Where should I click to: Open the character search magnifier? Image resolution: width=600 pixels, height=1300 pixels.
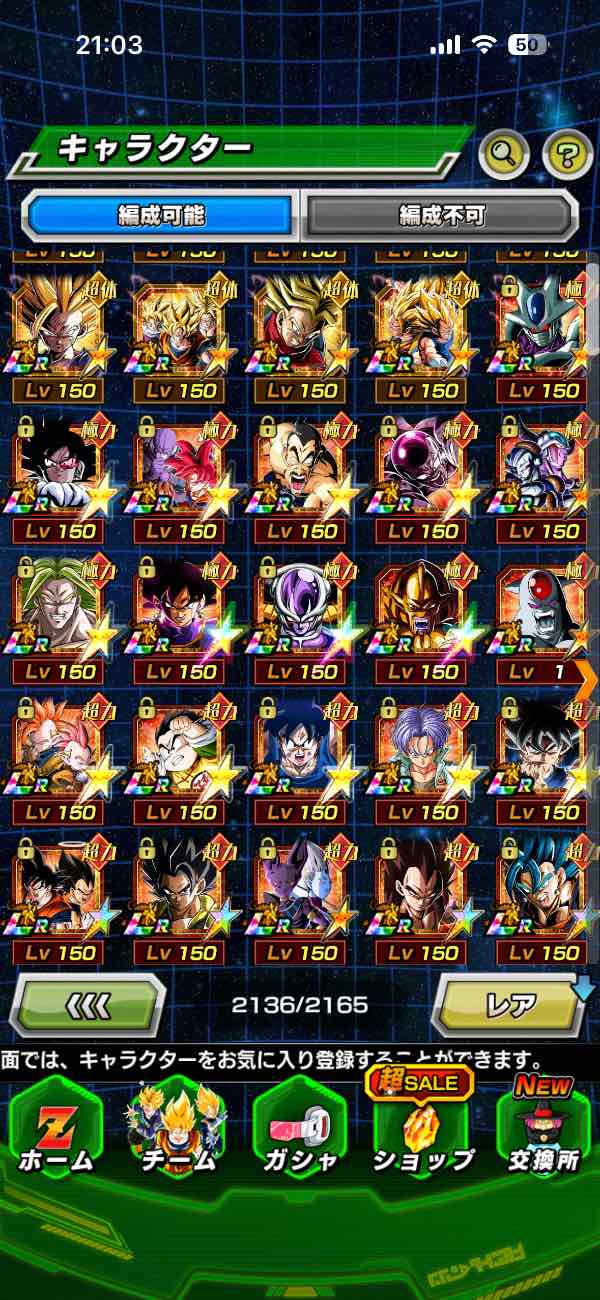pos(505,153)
